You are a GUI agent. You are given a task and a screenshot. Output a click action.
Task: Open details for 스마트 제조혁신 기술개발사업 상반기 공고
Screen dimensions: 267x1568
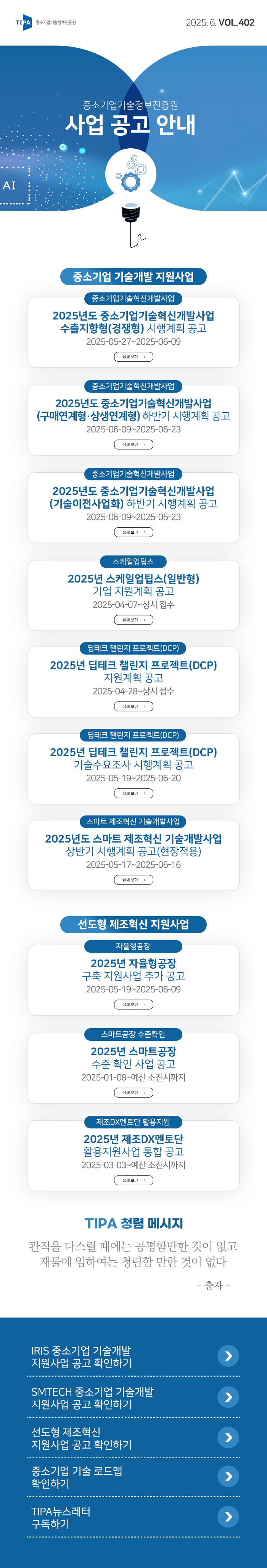point(133,879)
